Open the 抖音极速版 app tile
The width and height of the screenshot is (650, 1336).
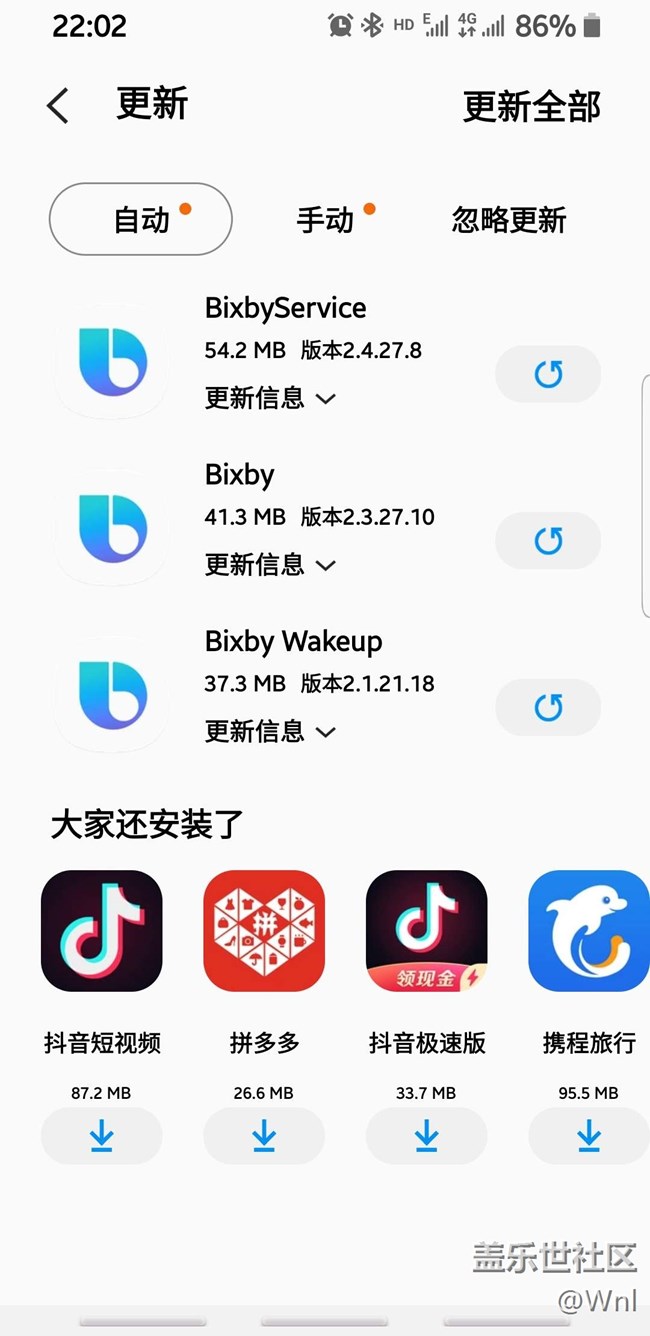[x=427, y=931]
